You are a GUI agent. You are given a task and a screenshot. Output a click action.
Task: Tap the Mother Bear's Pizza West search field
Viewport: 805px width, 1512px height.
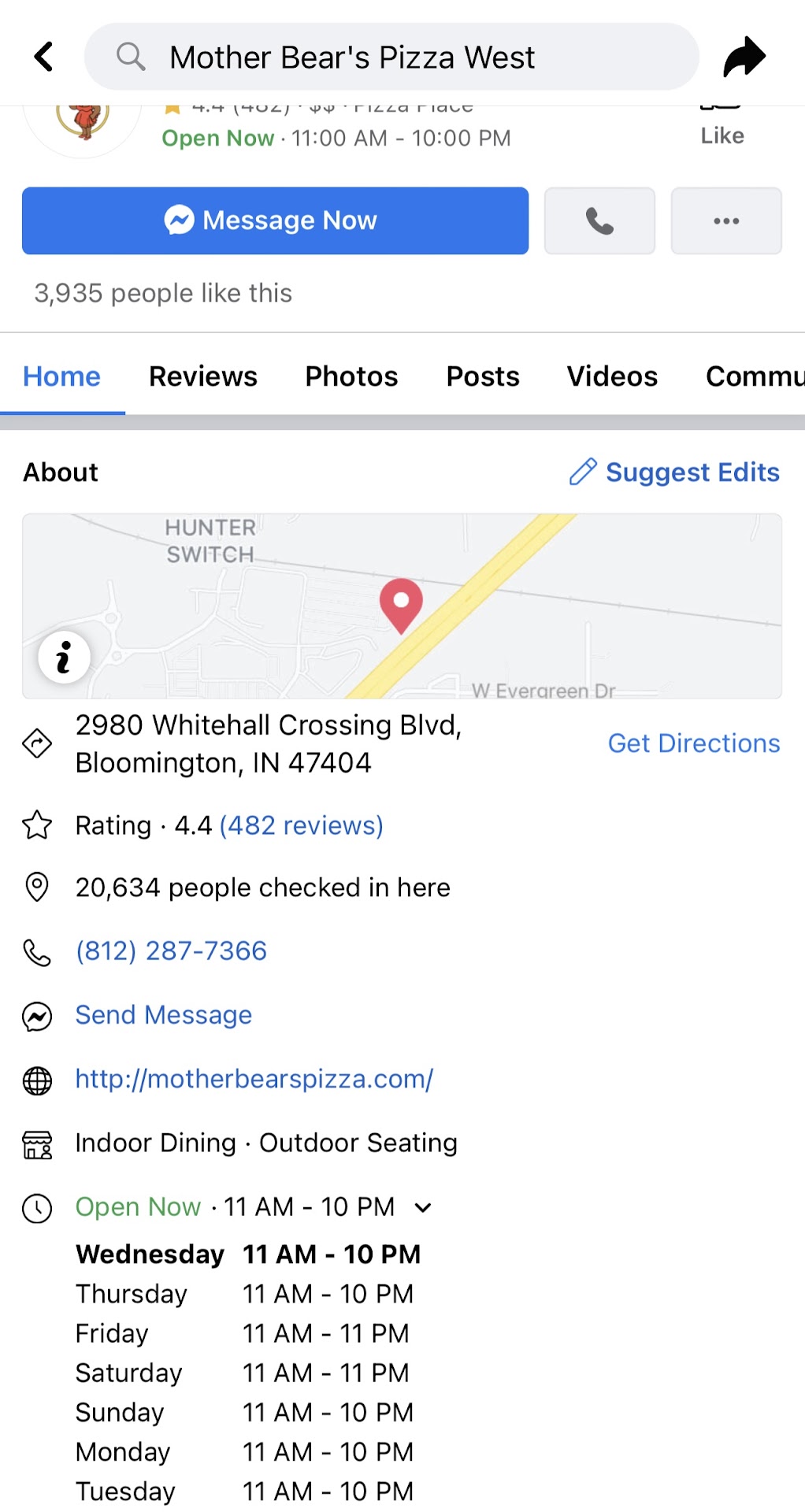(x=391, y=57)
